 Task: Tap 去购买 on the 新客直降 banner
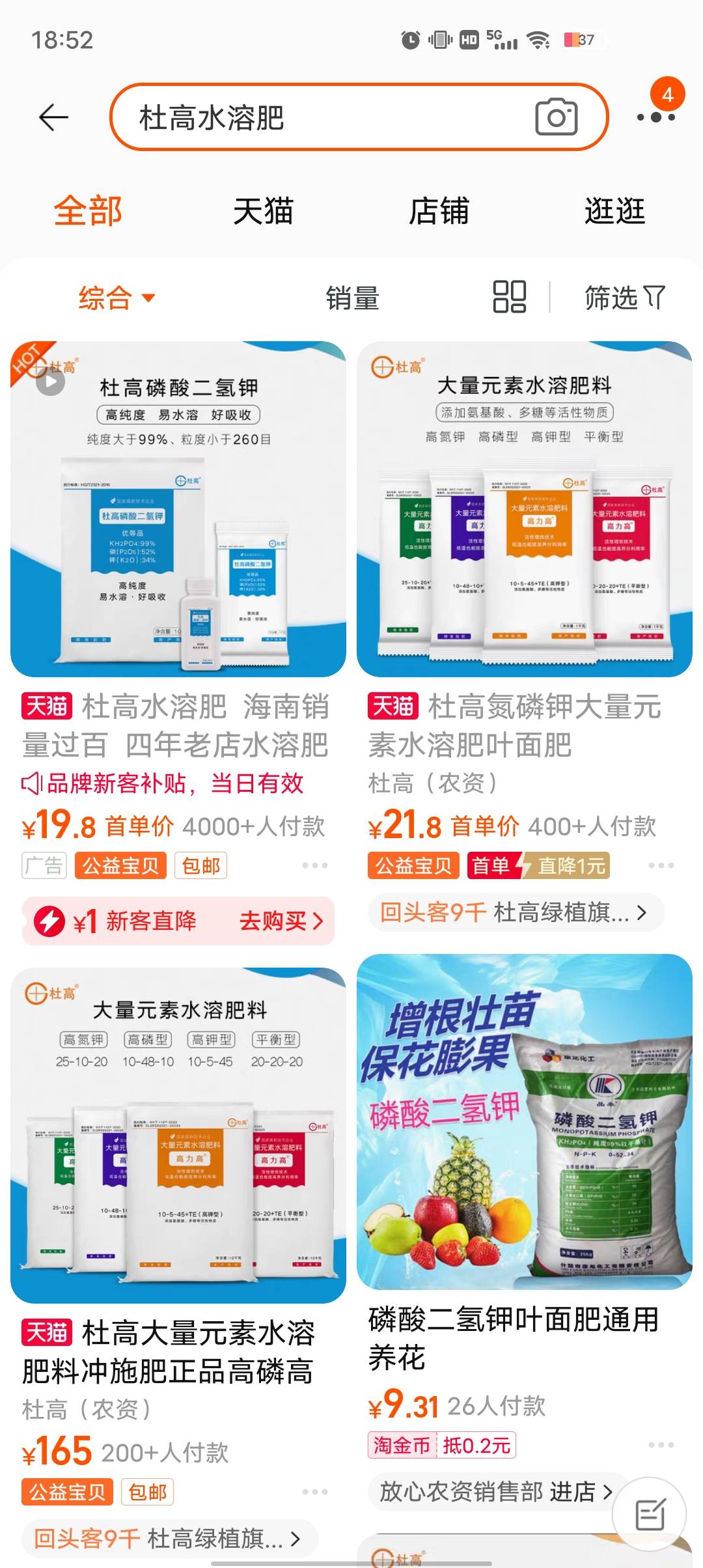pyautogui.click(x=281, y=921)
